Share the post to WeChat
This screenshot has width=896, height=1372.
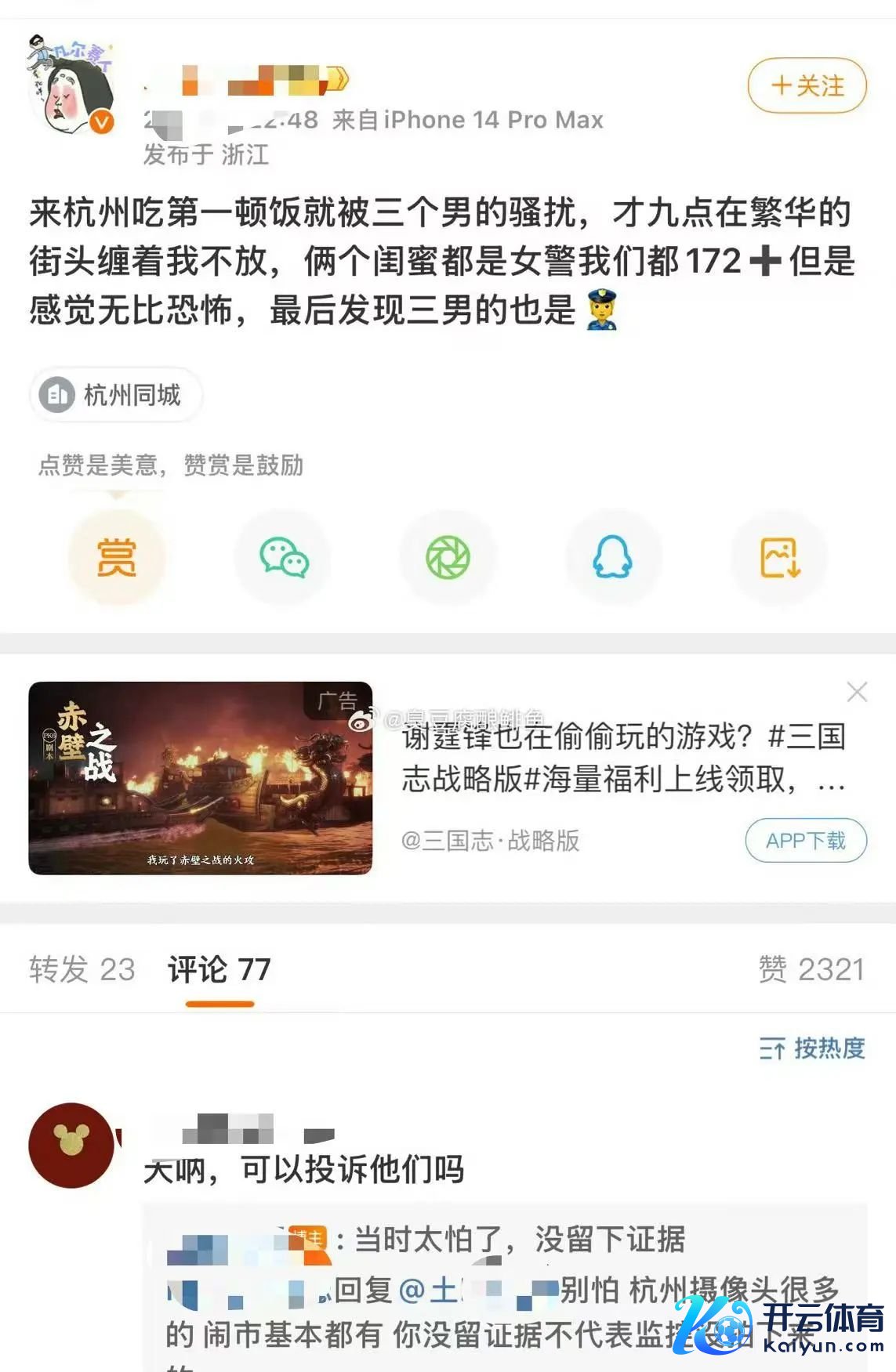click(x=283, y=557)
